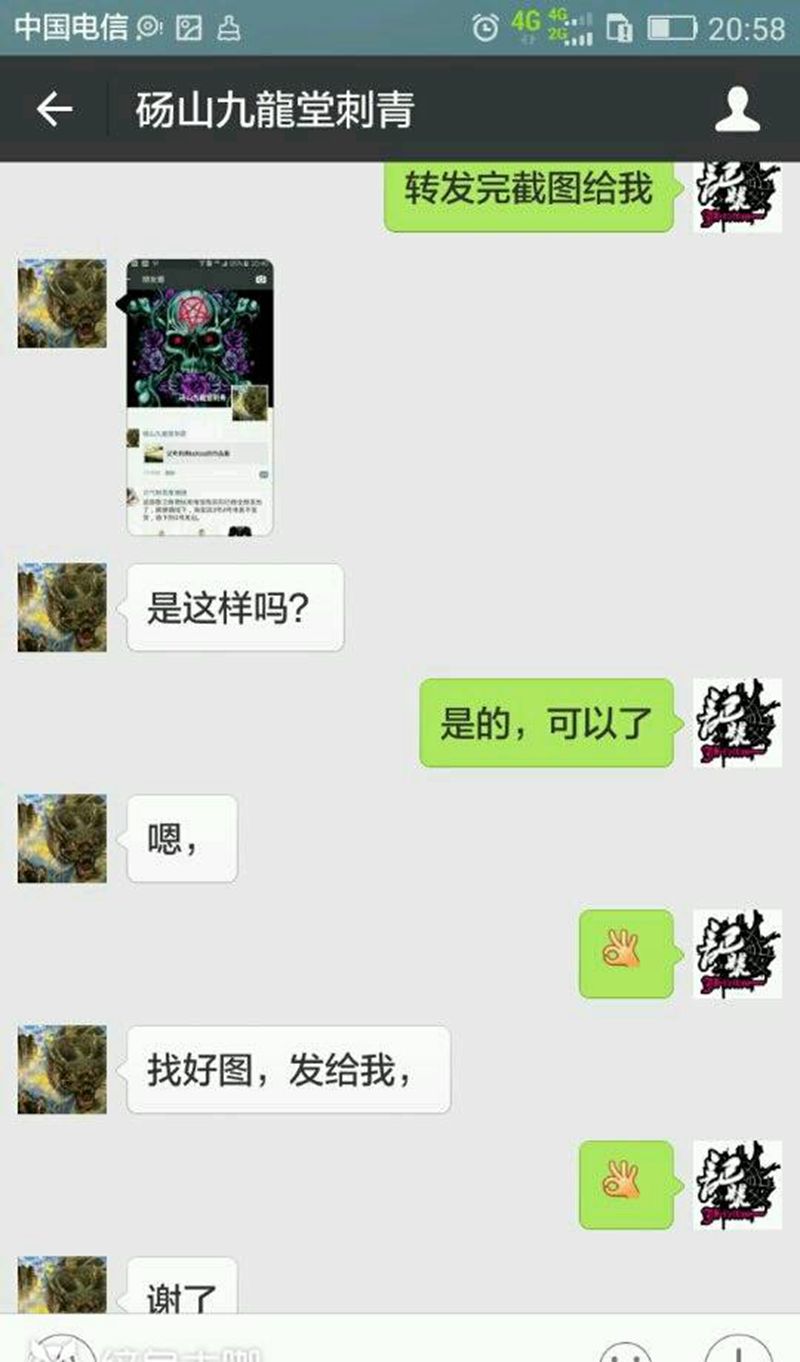The image size is (800, 1362).
Task: Go back from the 砀山九龍堂刺青 chat
Action: point(54,110)
